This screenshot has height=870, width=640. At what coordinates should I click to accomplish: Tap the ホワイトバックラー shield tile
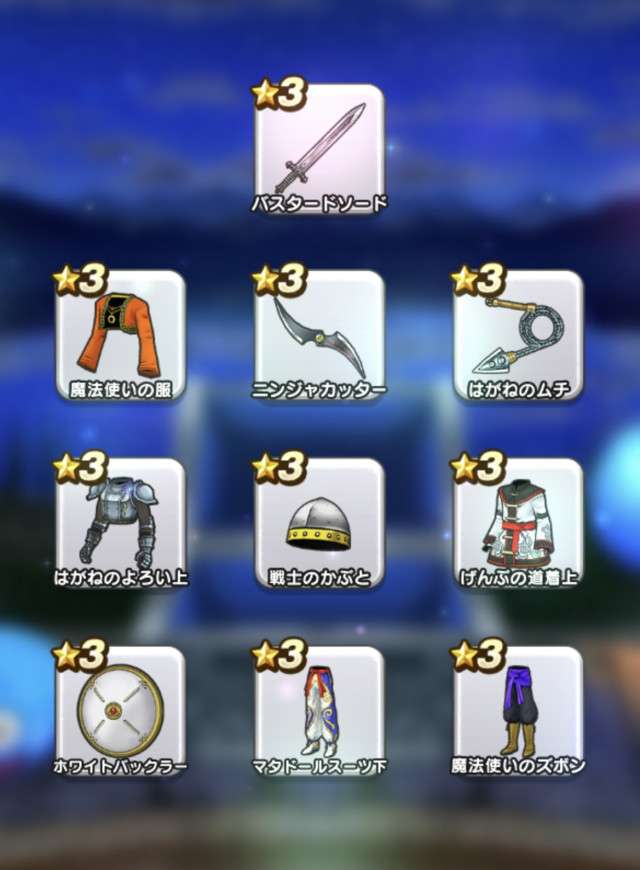121,711
